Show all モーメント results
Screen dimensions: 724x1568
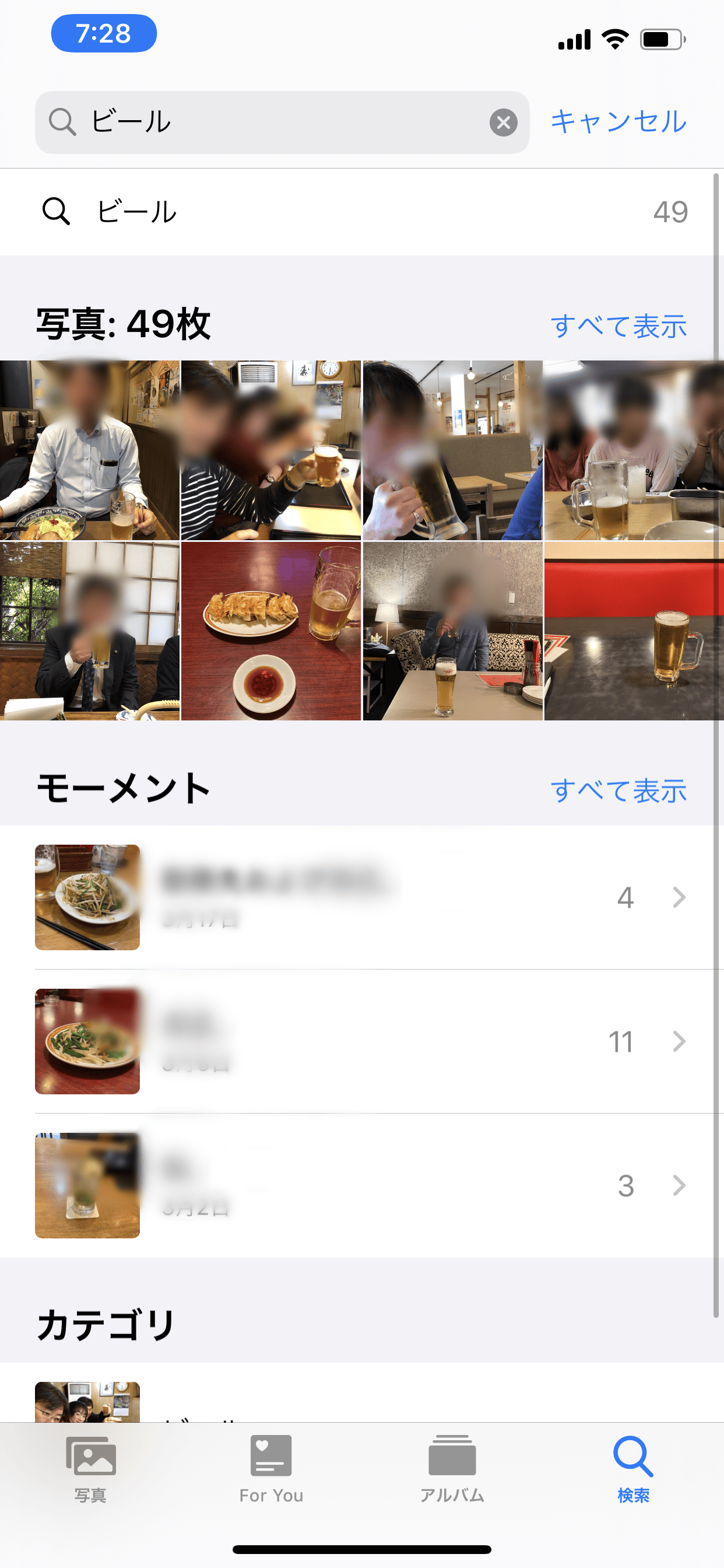tap(618, 790)
